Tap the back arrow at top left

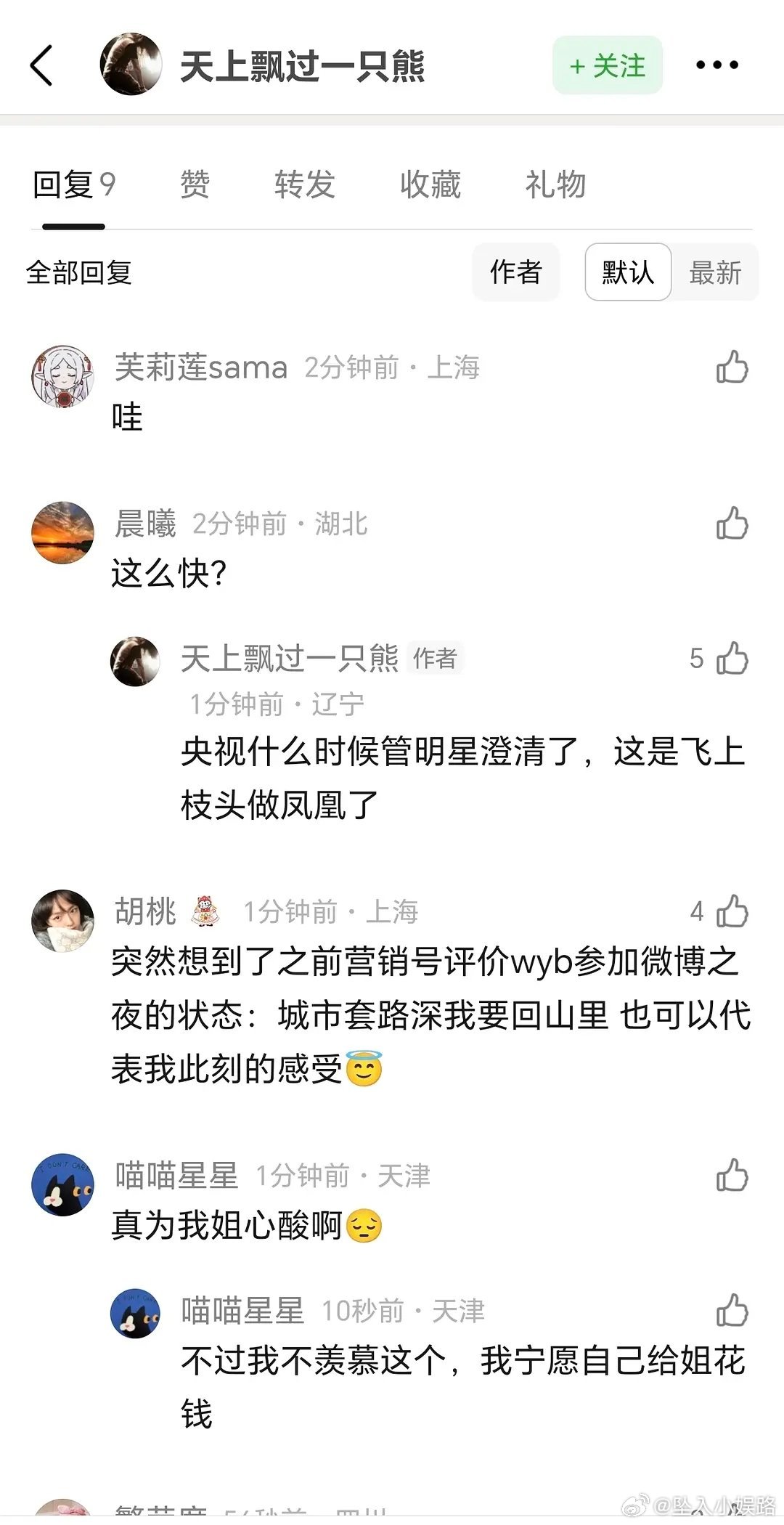[x=41, y=66]
